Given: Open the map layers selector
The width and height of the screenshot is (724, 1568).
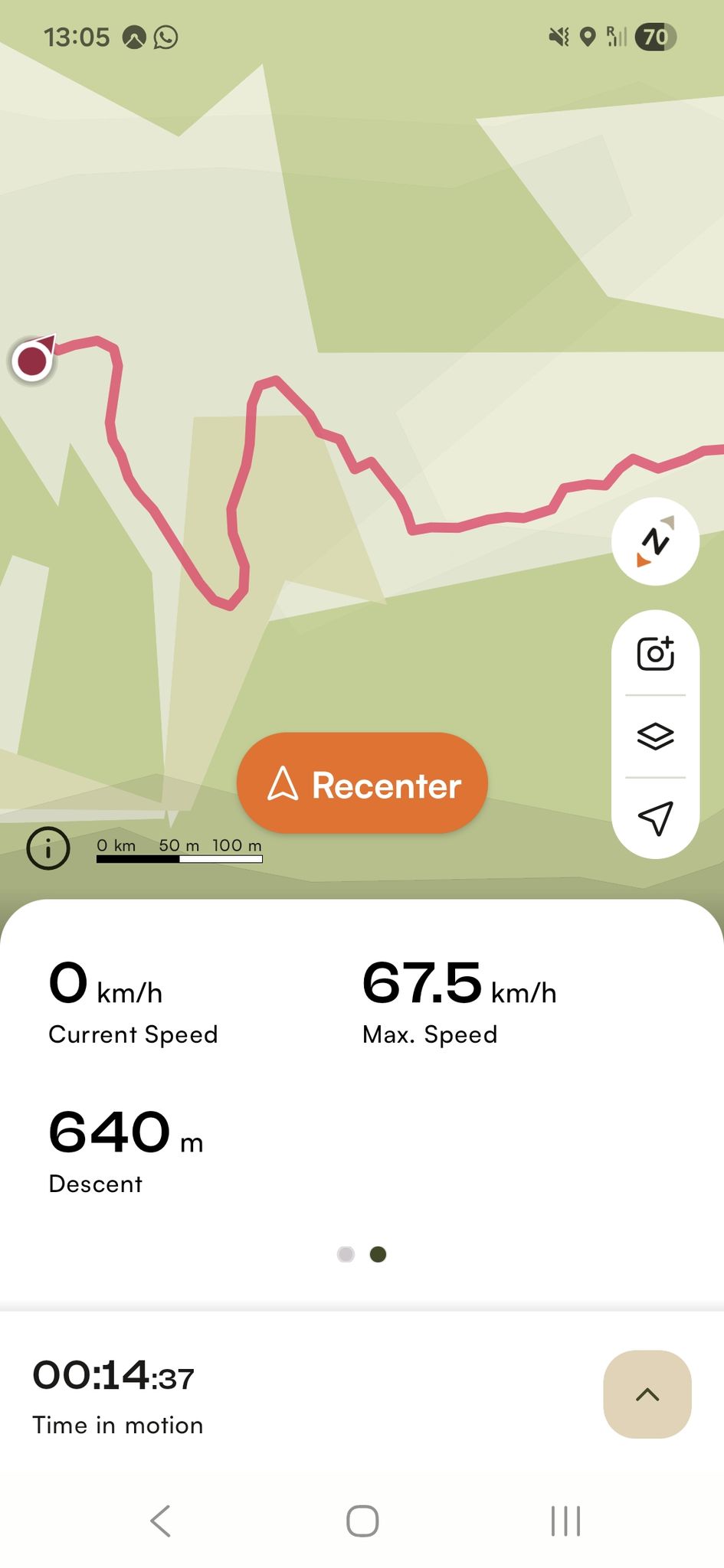Looking at the screenshot, I should [655, 737].
